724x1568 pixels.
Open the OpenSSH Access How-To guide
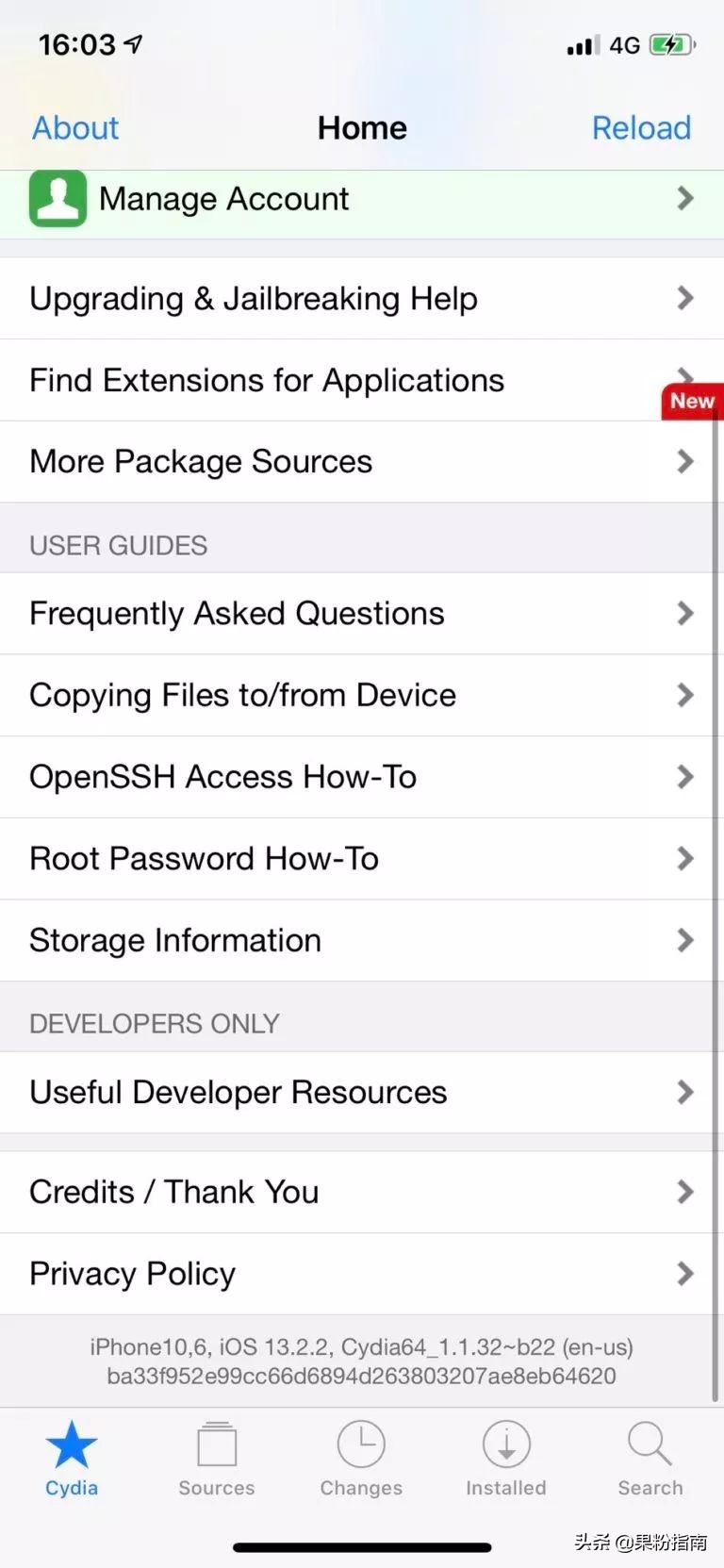(222, 776)
